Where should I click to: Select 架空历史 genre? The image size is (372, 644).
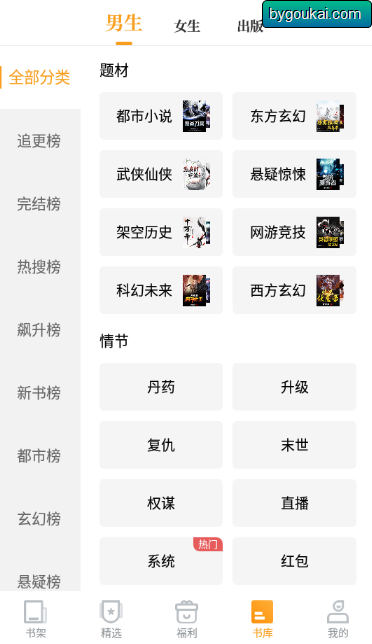coord(161,232)
